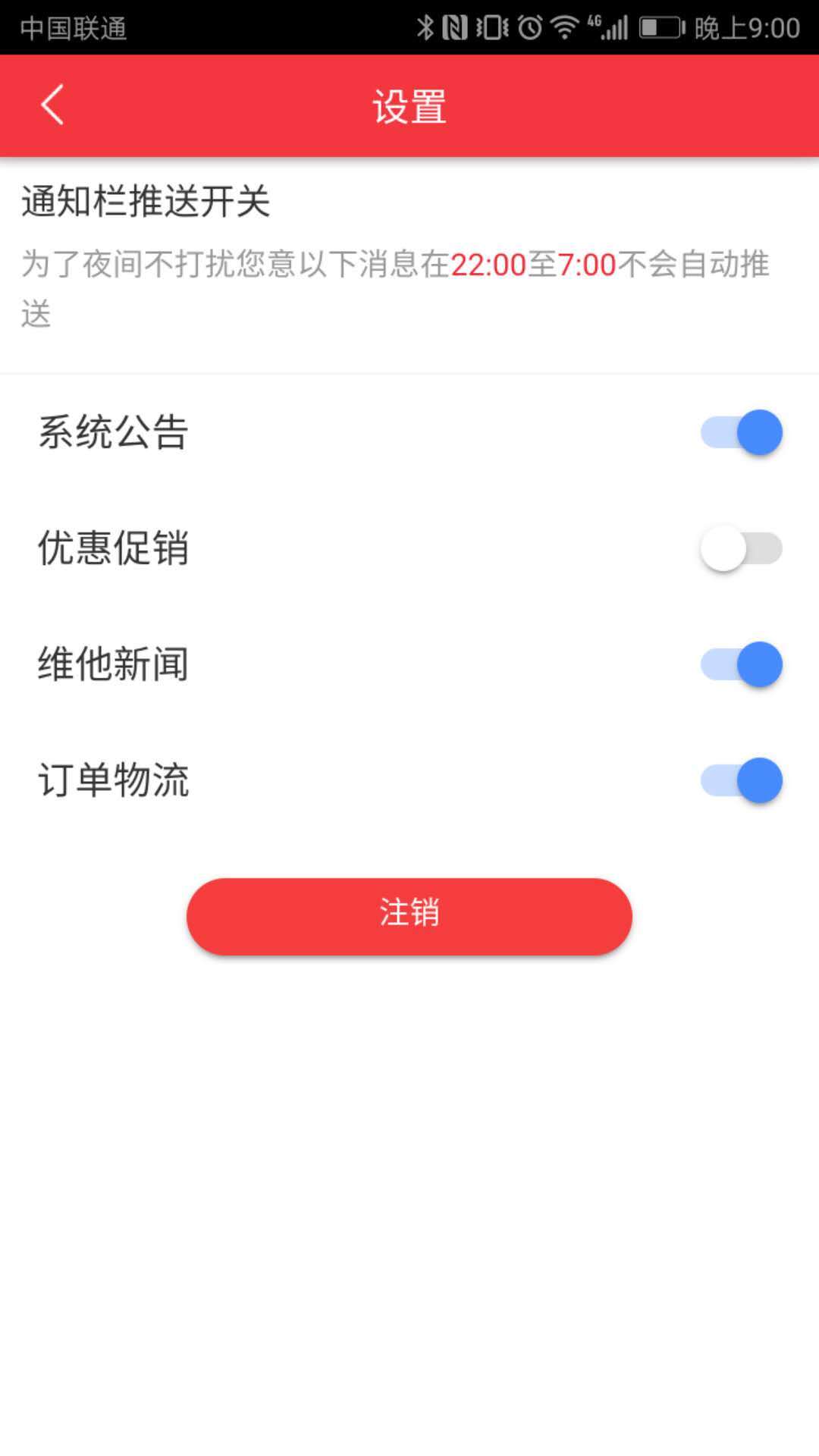
Task: Enable 优惠促销 push notifications
Action: click(741, 548)
